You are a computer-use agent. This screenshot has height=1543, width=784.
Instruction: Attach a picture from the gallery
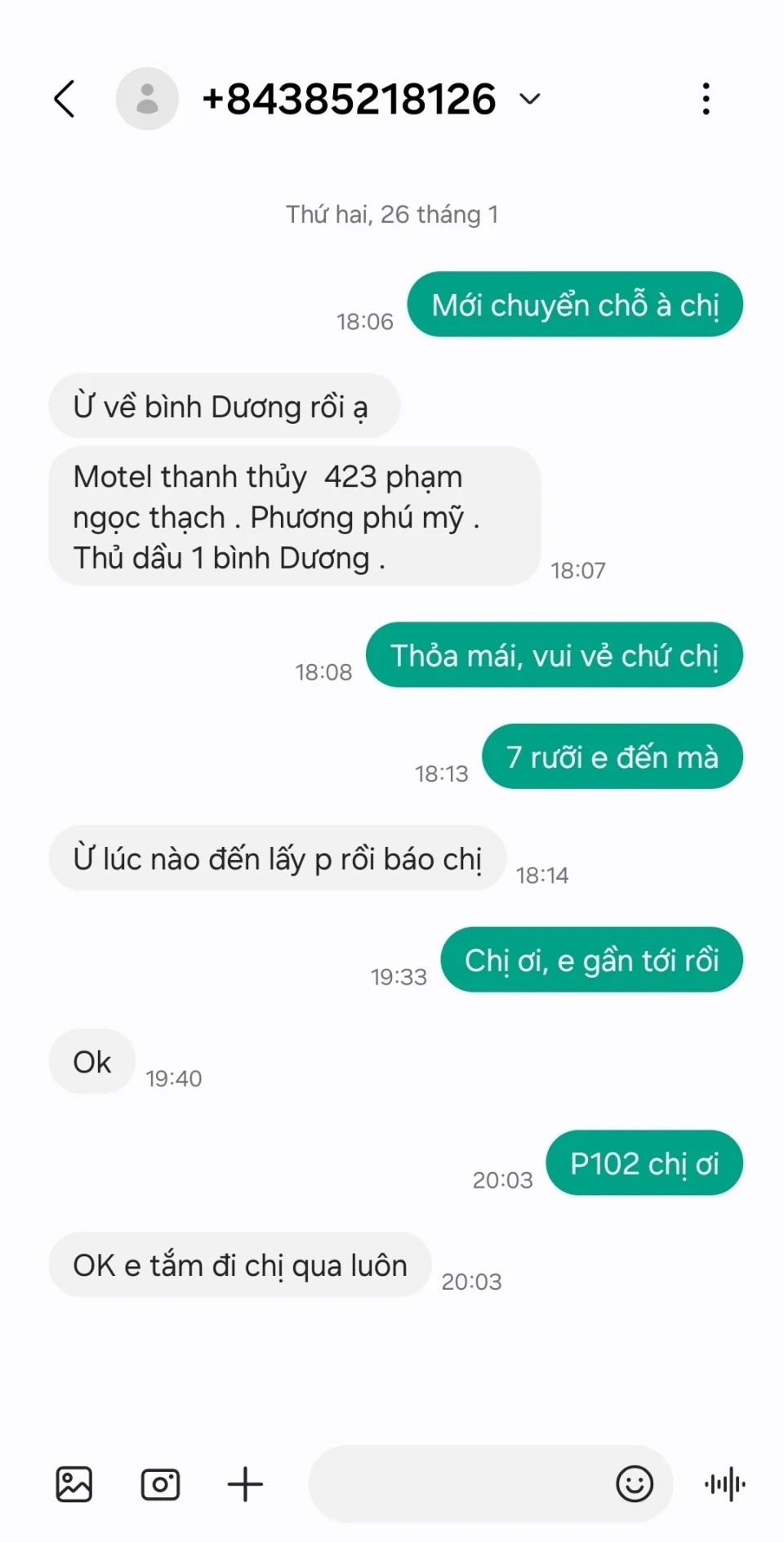(74, 1483)
